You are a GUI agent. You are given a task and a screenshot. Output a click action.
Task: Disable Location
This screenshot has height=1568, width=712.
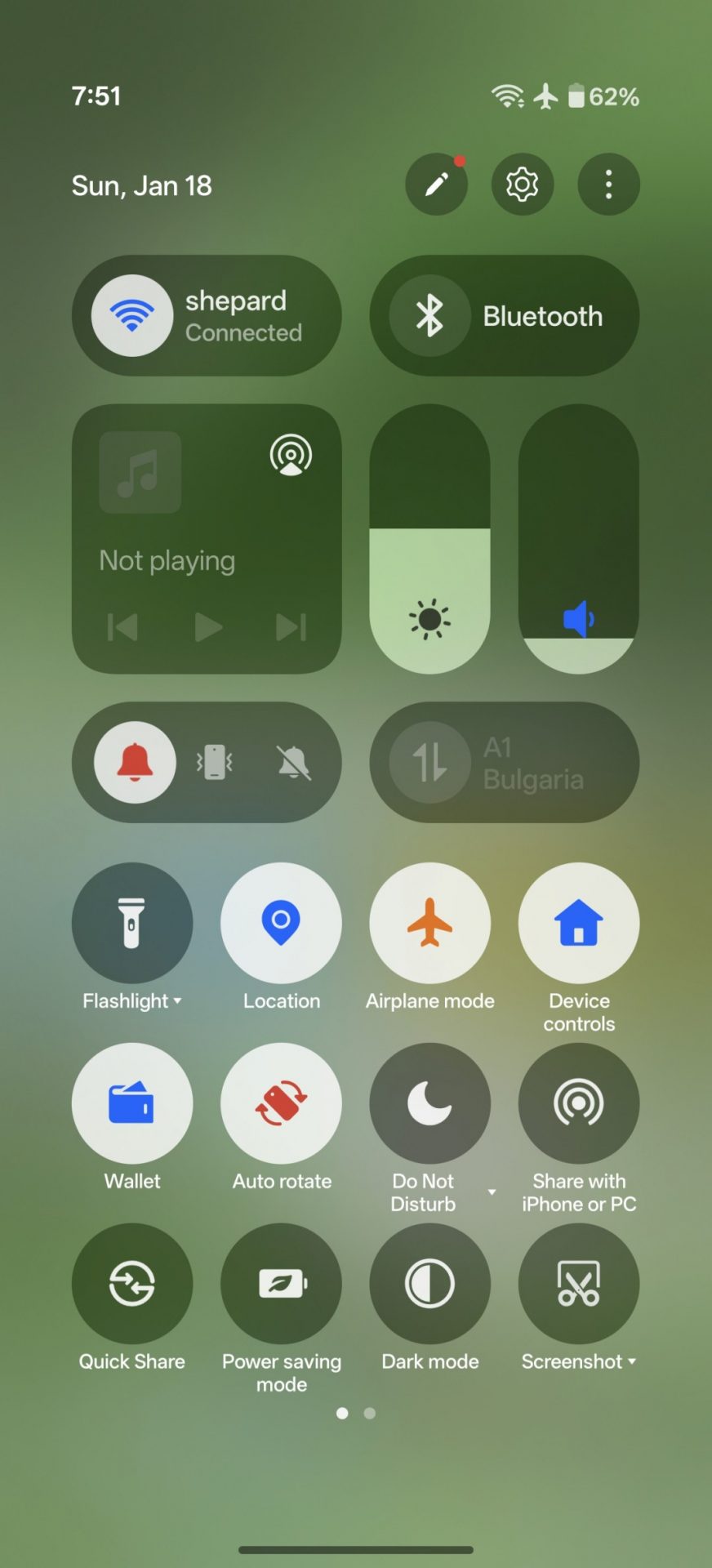281,923
